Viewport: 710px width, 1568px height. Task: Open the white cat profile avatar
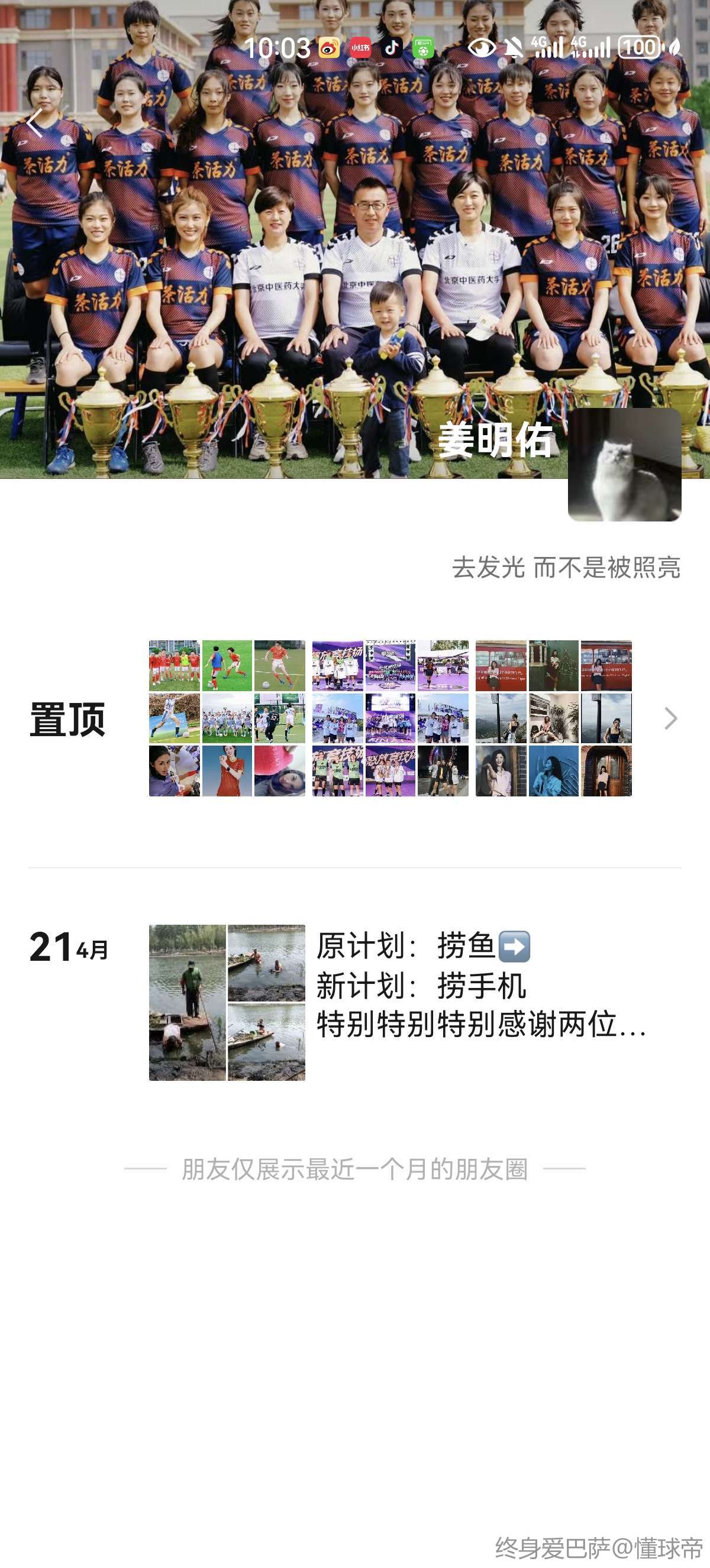click(x=624, y=465)
